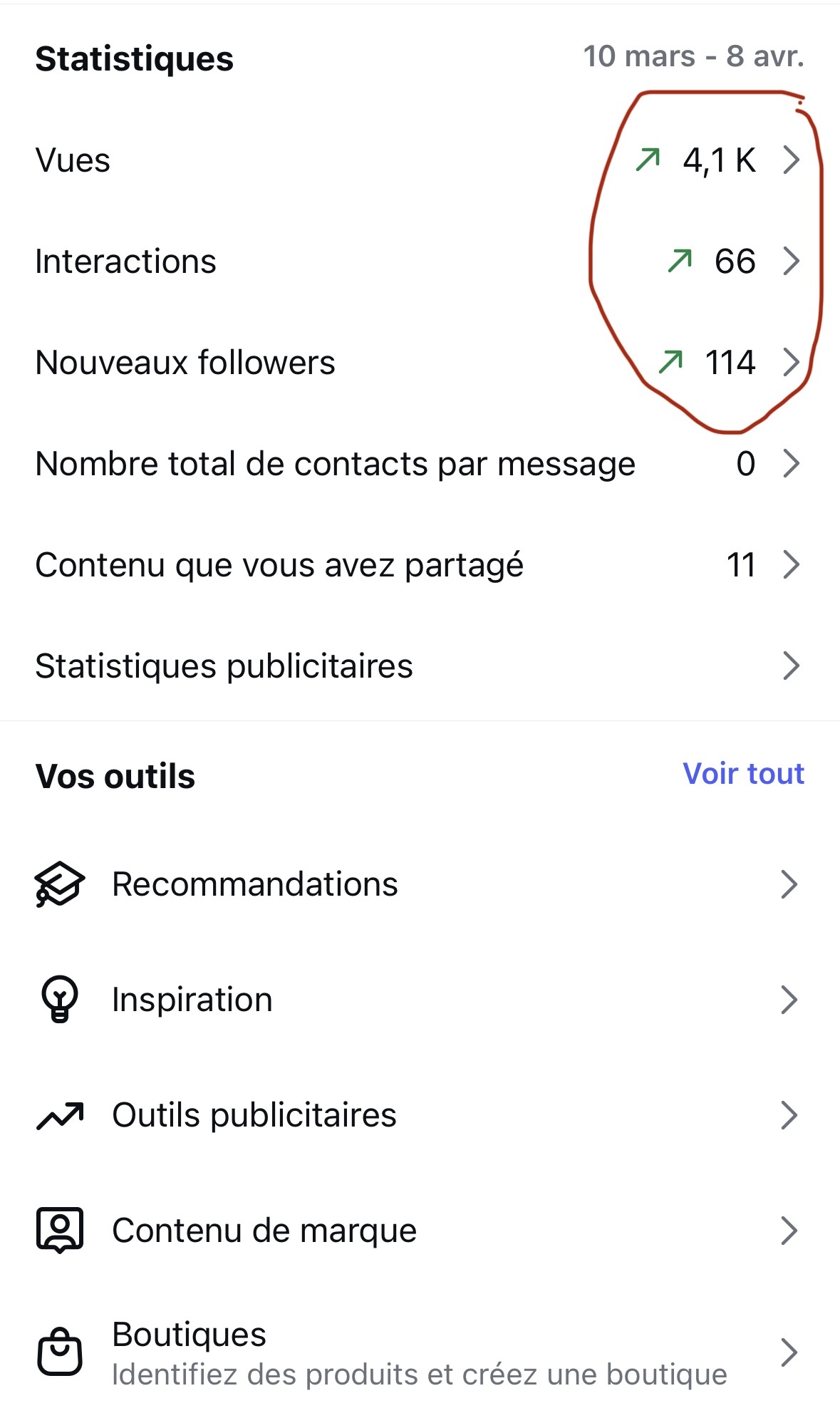Open Recommandations tool
Screen dimensions: 840x1413
pyautogui.click(x=420, y=884)
